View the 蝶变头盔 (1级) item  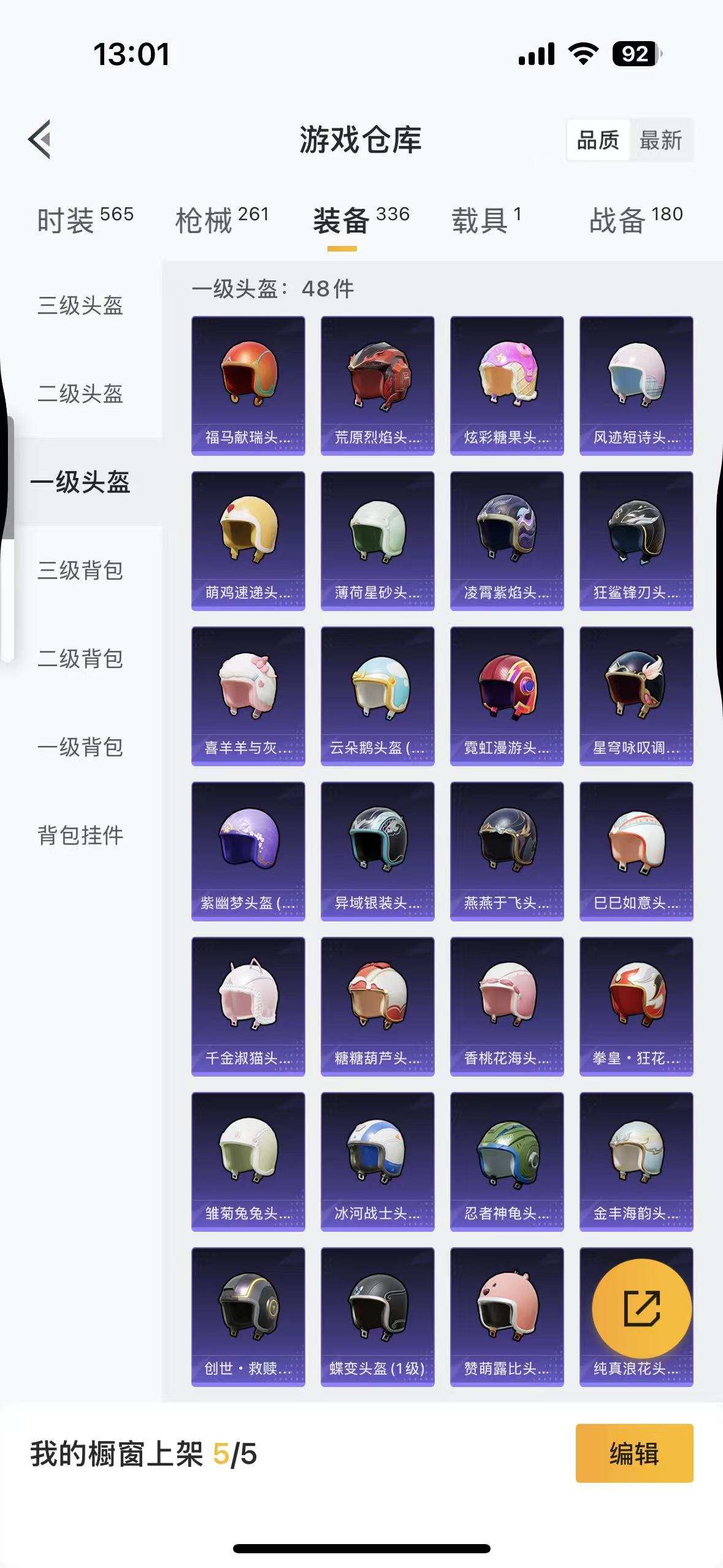pos(377,1316)
